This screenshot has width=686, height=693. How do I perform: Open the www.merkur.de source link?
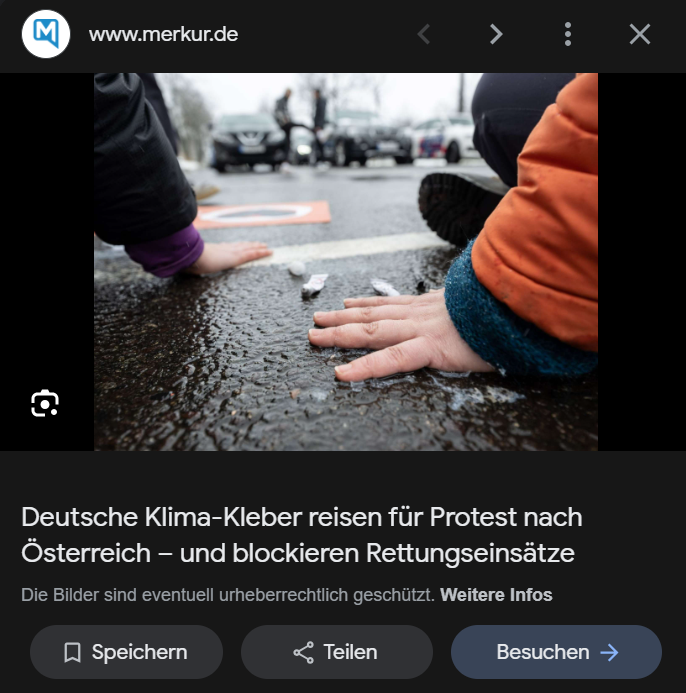(163, 35)
